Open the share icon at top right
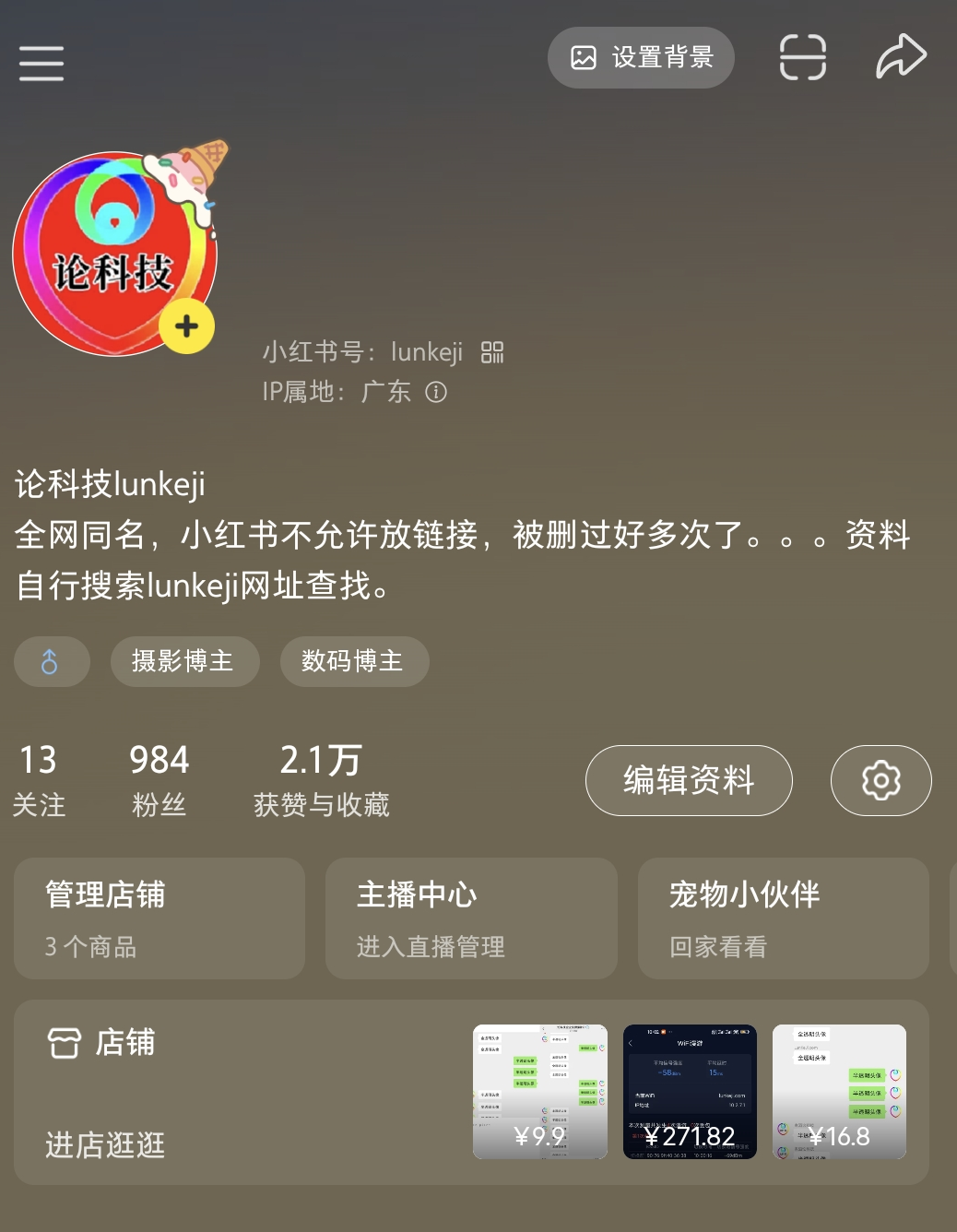Viewport: 957px width, 1232px height. coord(899,55)
